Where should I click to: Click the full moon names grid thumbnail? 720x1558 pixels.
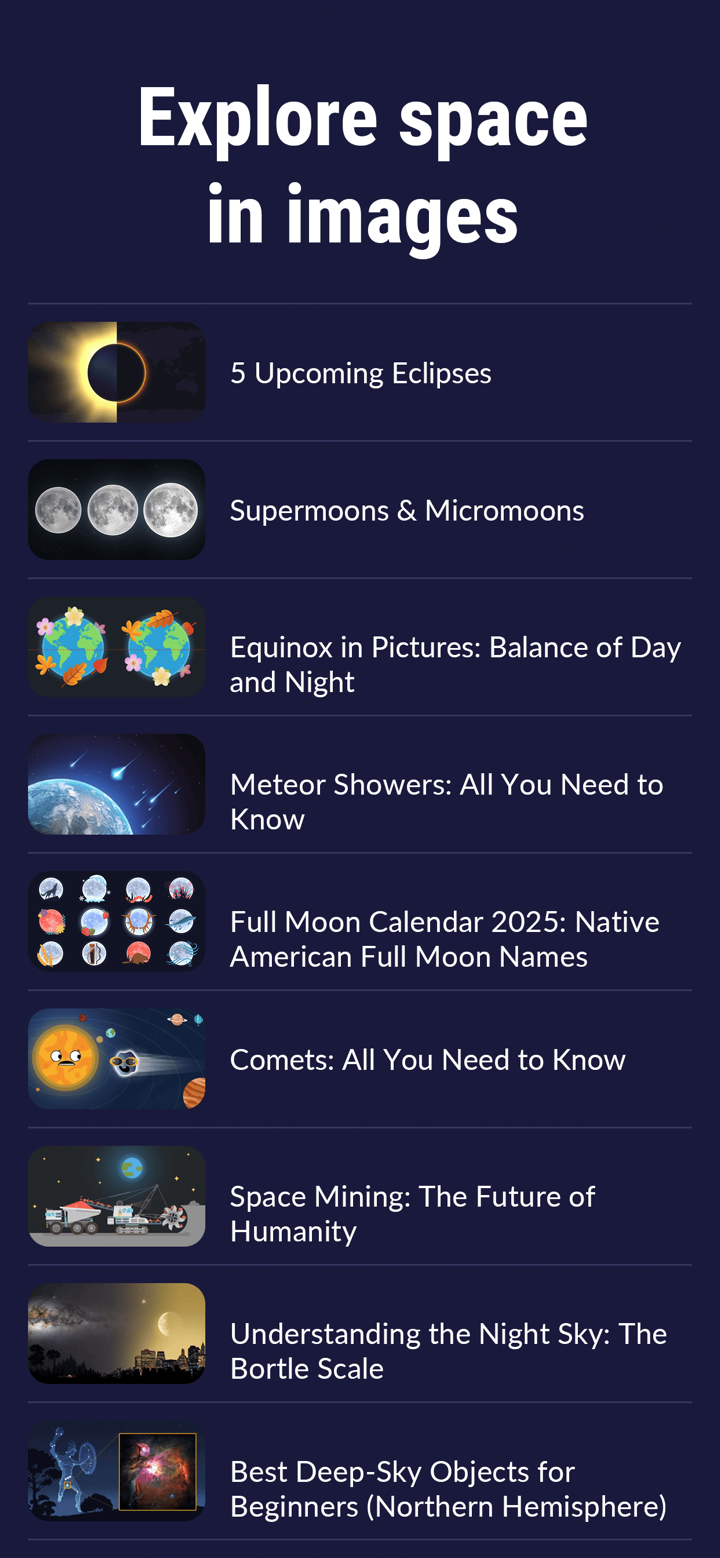tap(117, 921)
